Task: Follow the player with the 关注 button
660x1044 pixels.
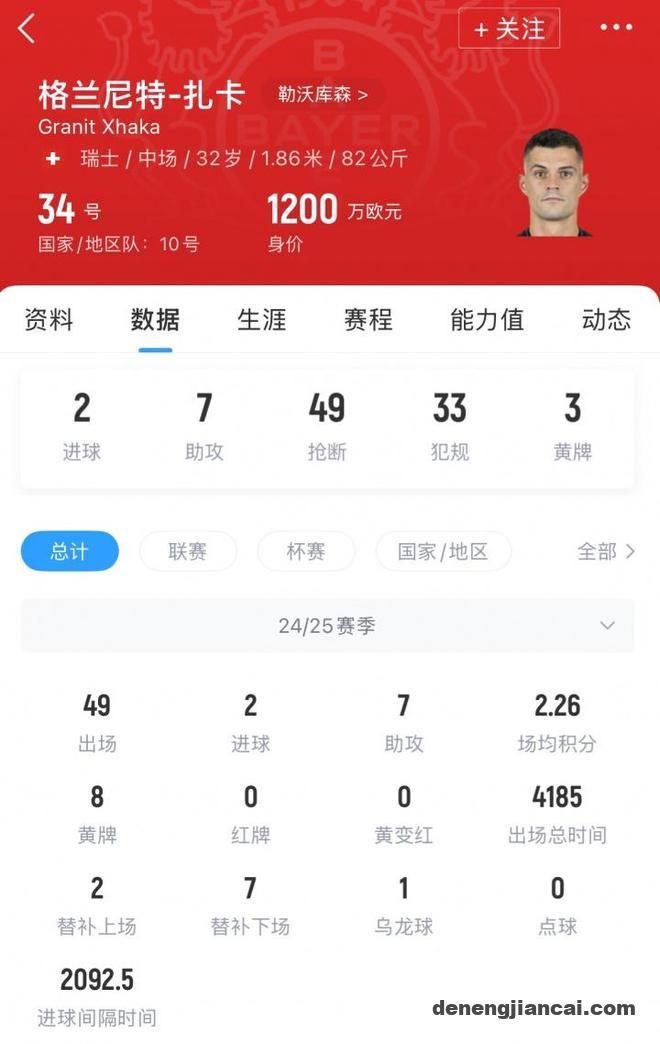Action: click(509, 29)
